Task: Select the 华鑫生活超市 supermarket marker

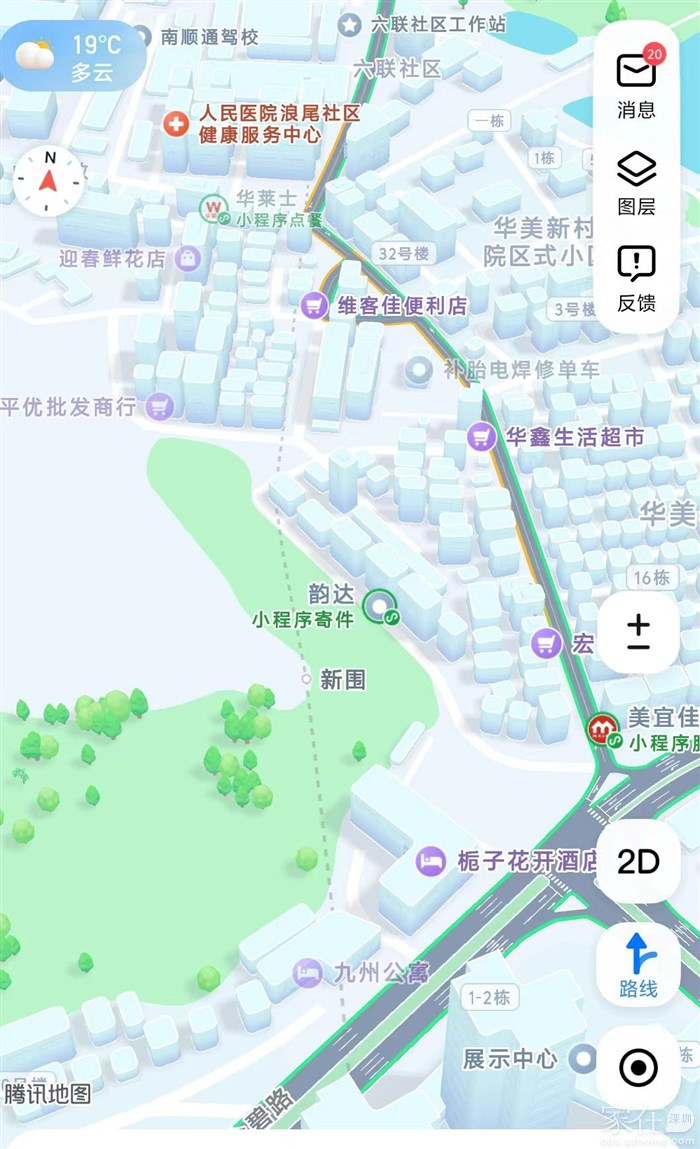Action: [482, 436]
